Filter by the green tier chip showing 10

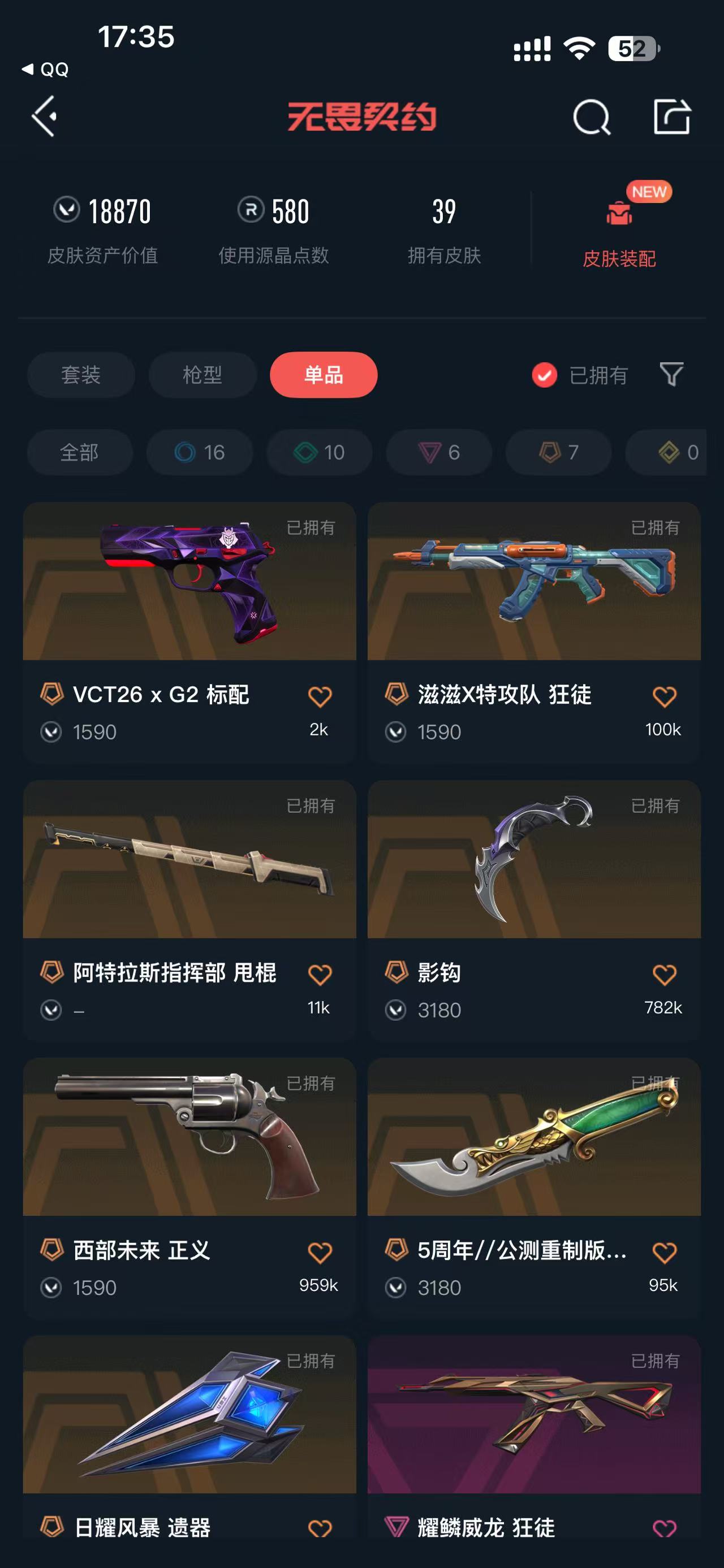tap(319, 452)
